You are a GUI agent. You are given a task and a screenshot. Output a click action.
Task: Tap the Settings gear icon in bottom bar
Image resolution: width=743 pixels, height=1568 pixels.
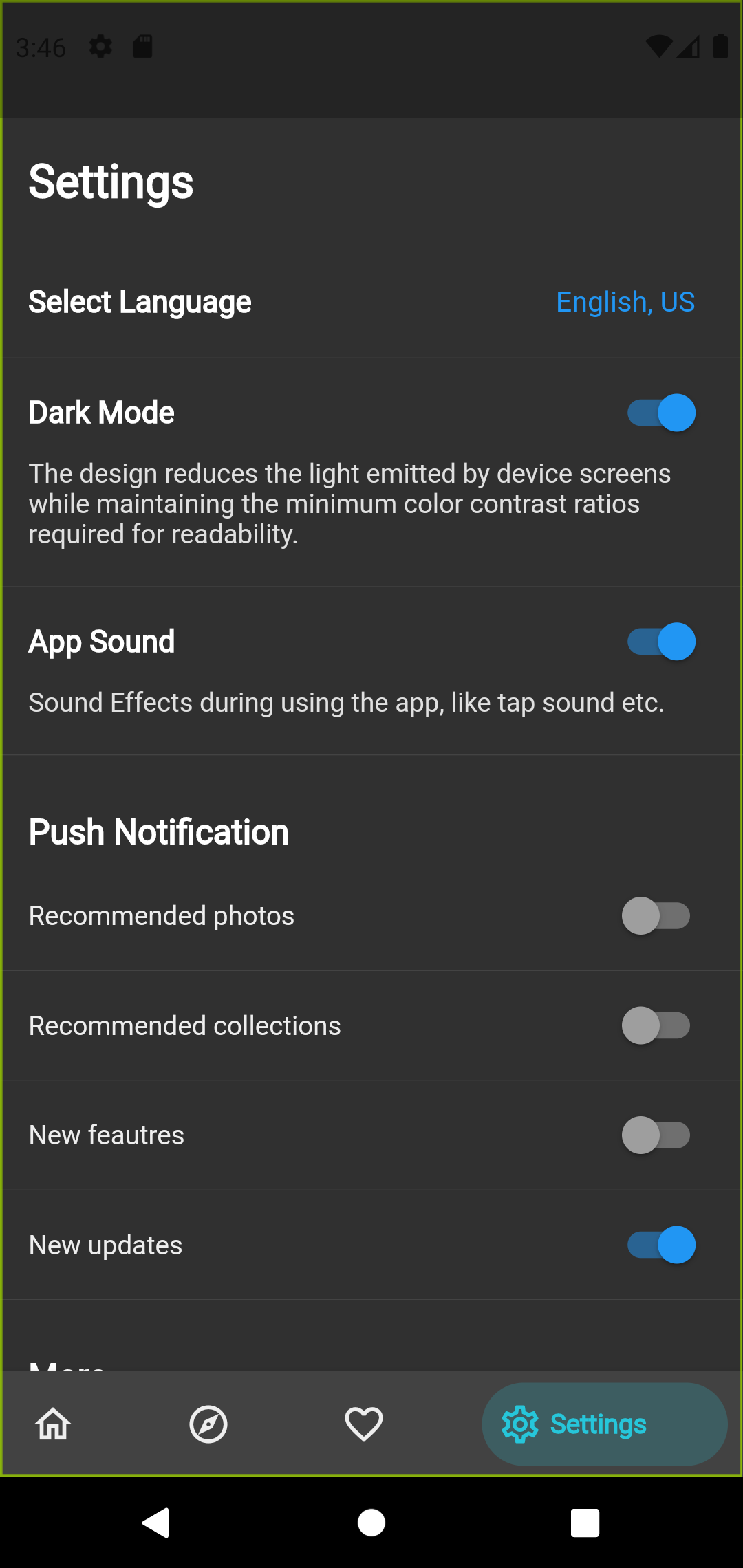coord(524,1424)
